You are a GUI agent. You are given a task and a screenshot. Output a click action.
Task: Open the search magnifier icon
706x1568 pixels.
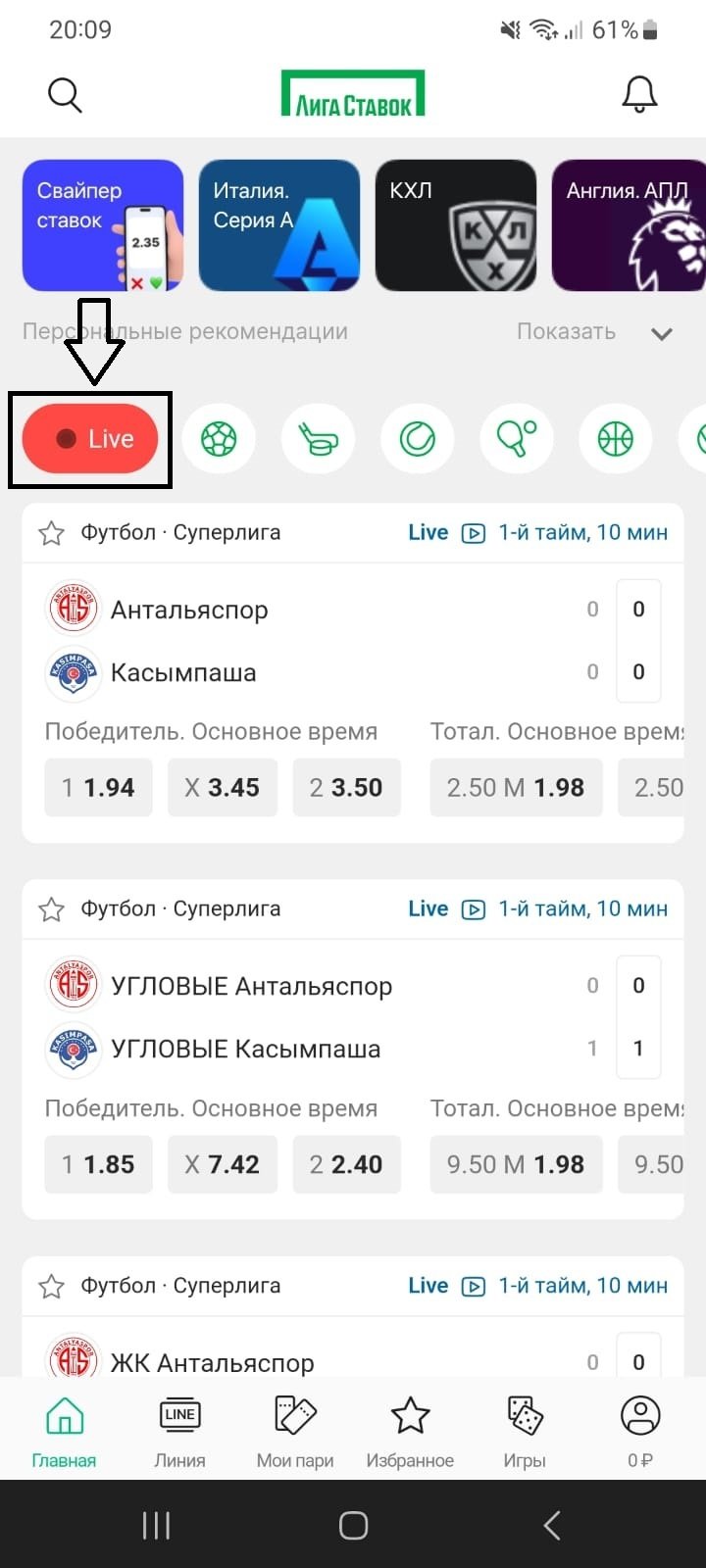coord(65,95)
